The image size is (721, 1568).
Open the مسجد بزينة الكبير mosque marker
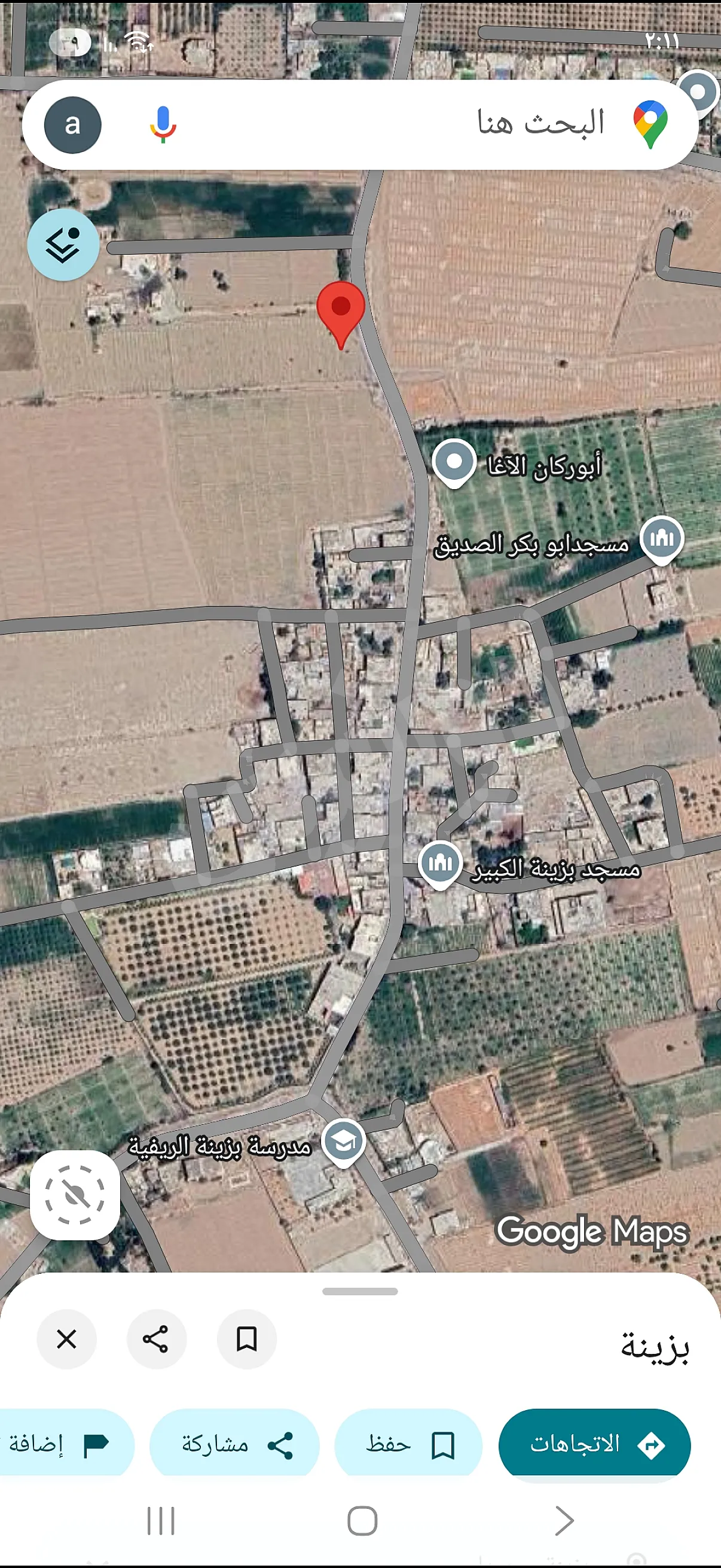440,865
